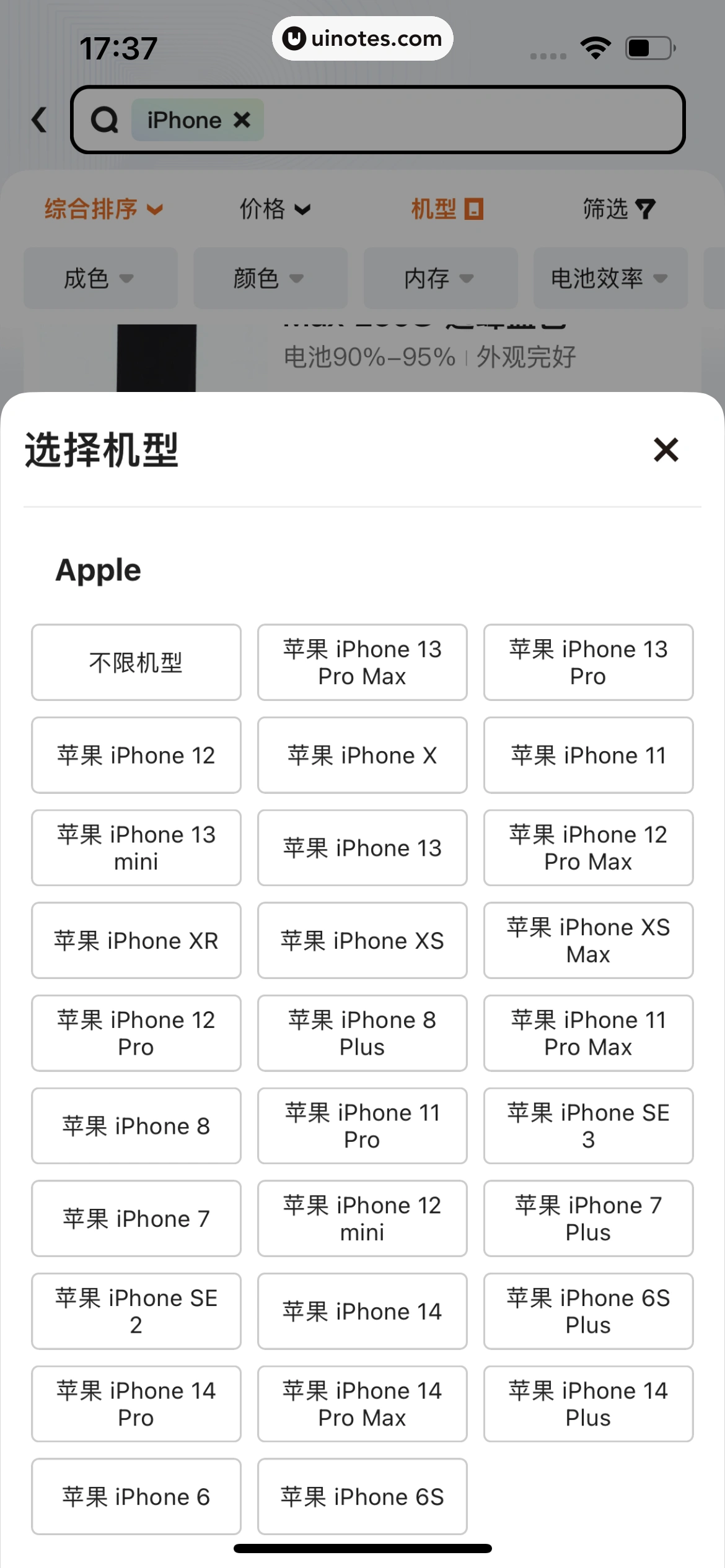Choose 苹果 iPhone 8 Plus

[362, 1033]
